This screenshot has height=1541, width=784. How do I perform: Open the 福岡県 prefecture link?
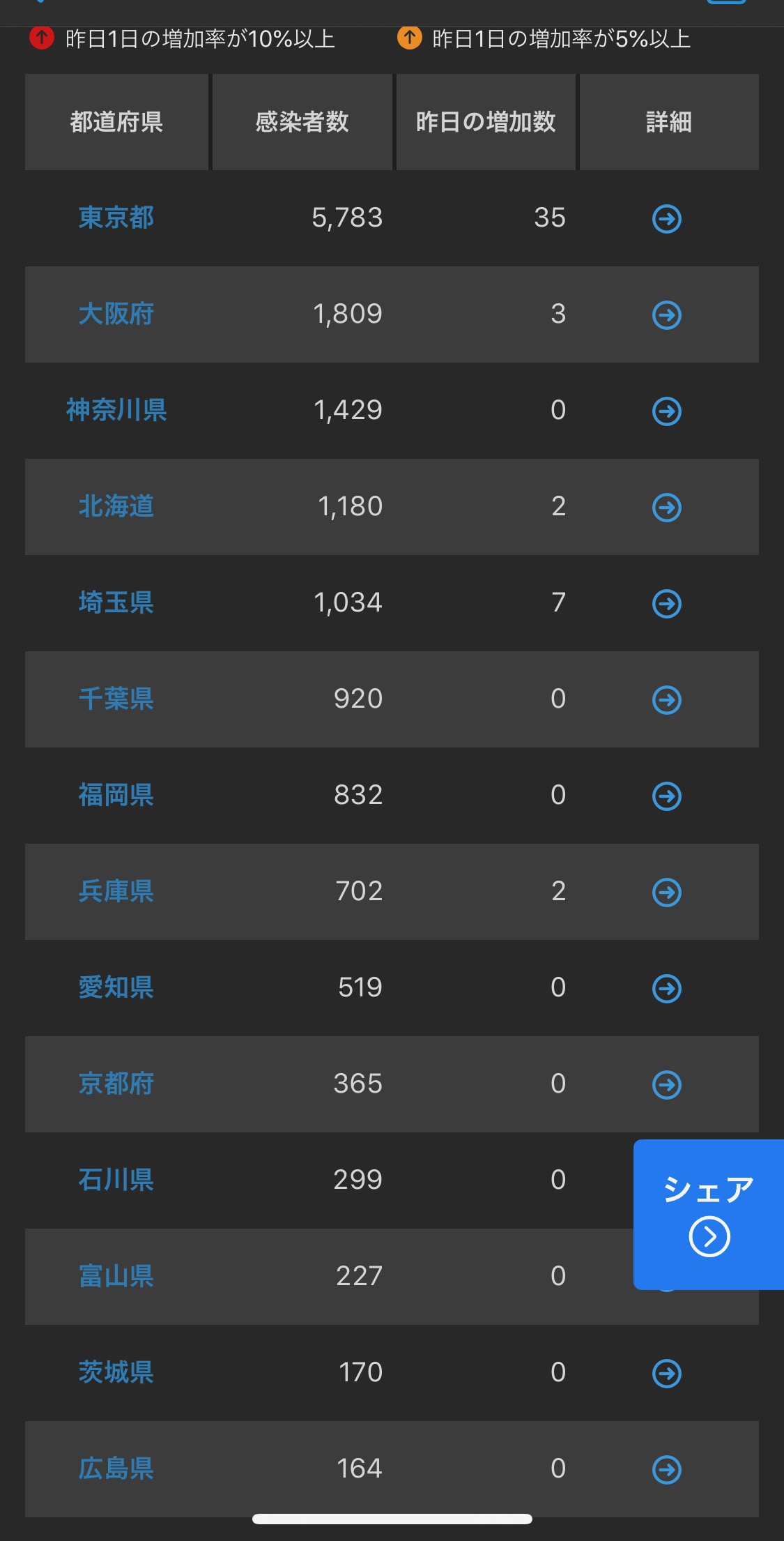(x=116, y=795)
